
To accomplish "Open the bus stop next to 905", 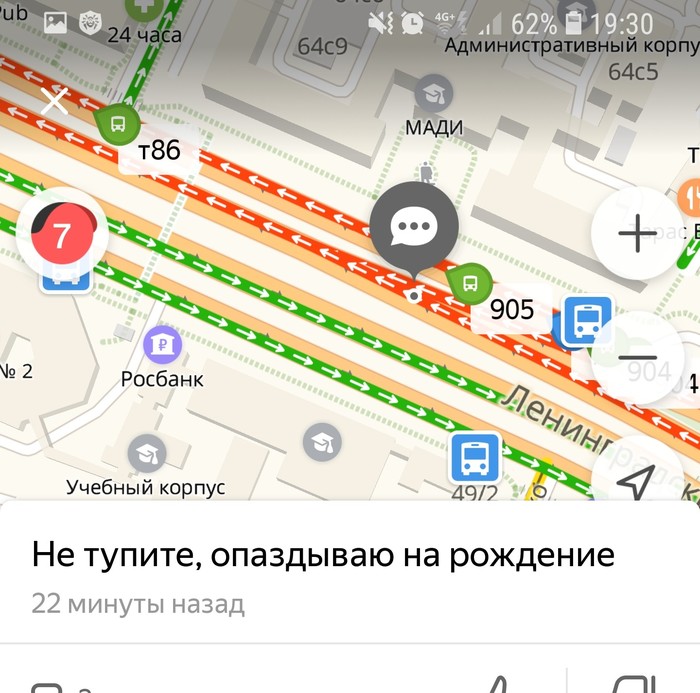I will [x=586, y=320].
